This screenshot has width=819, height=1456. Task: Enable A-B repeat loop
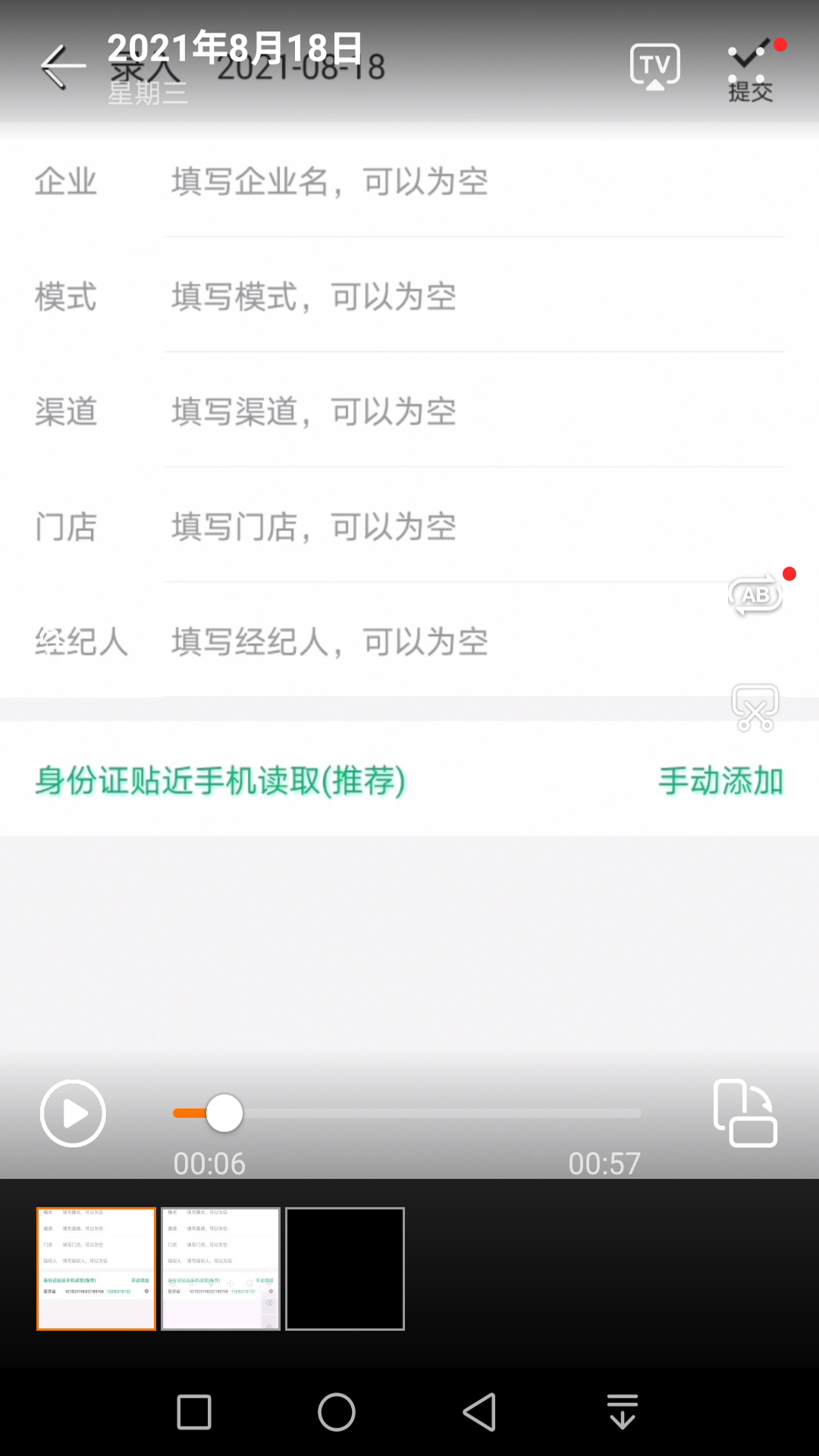(755, 595)
